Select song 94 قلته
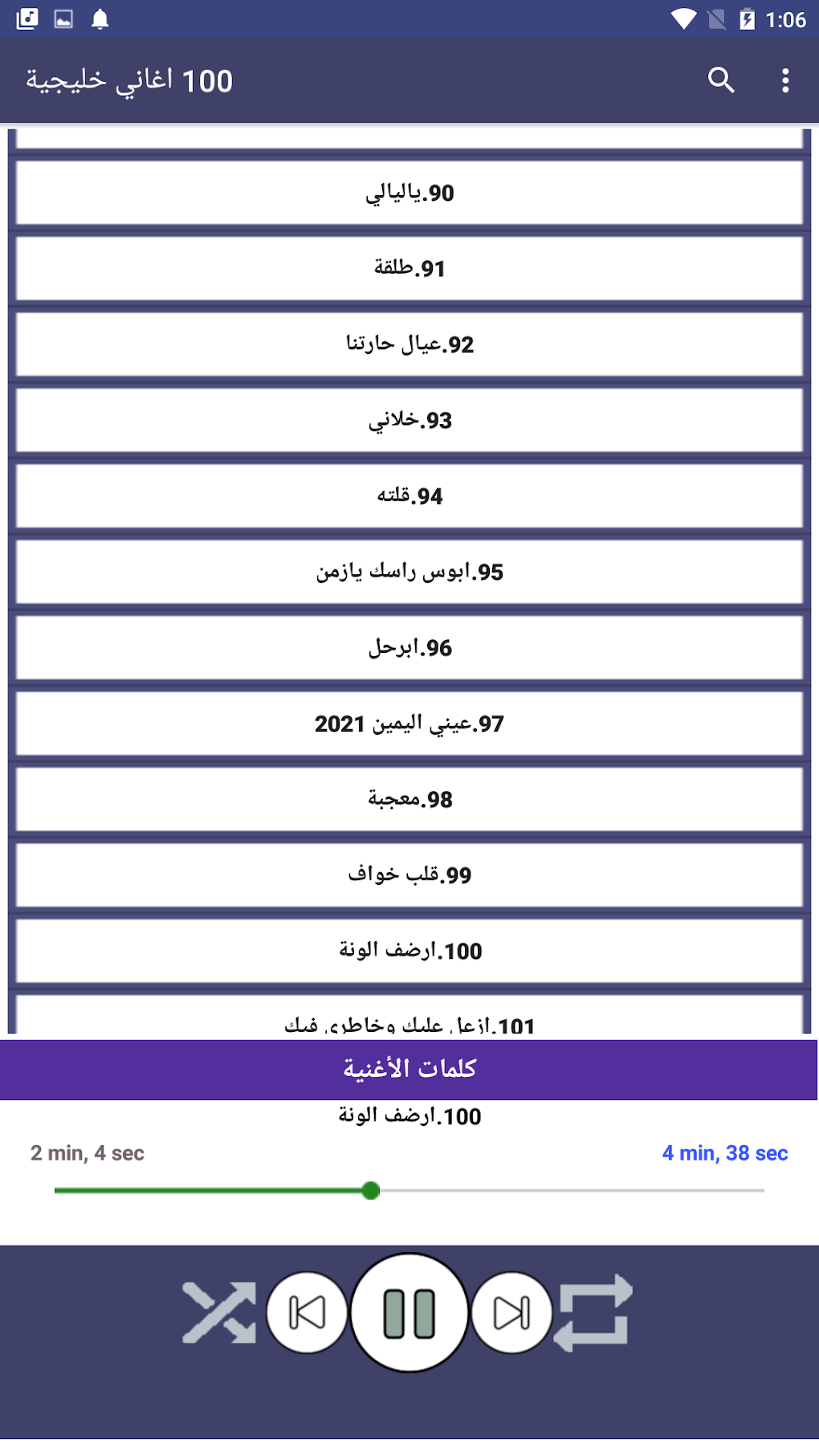Screen dimensions: 819x1456 [409, 496]
